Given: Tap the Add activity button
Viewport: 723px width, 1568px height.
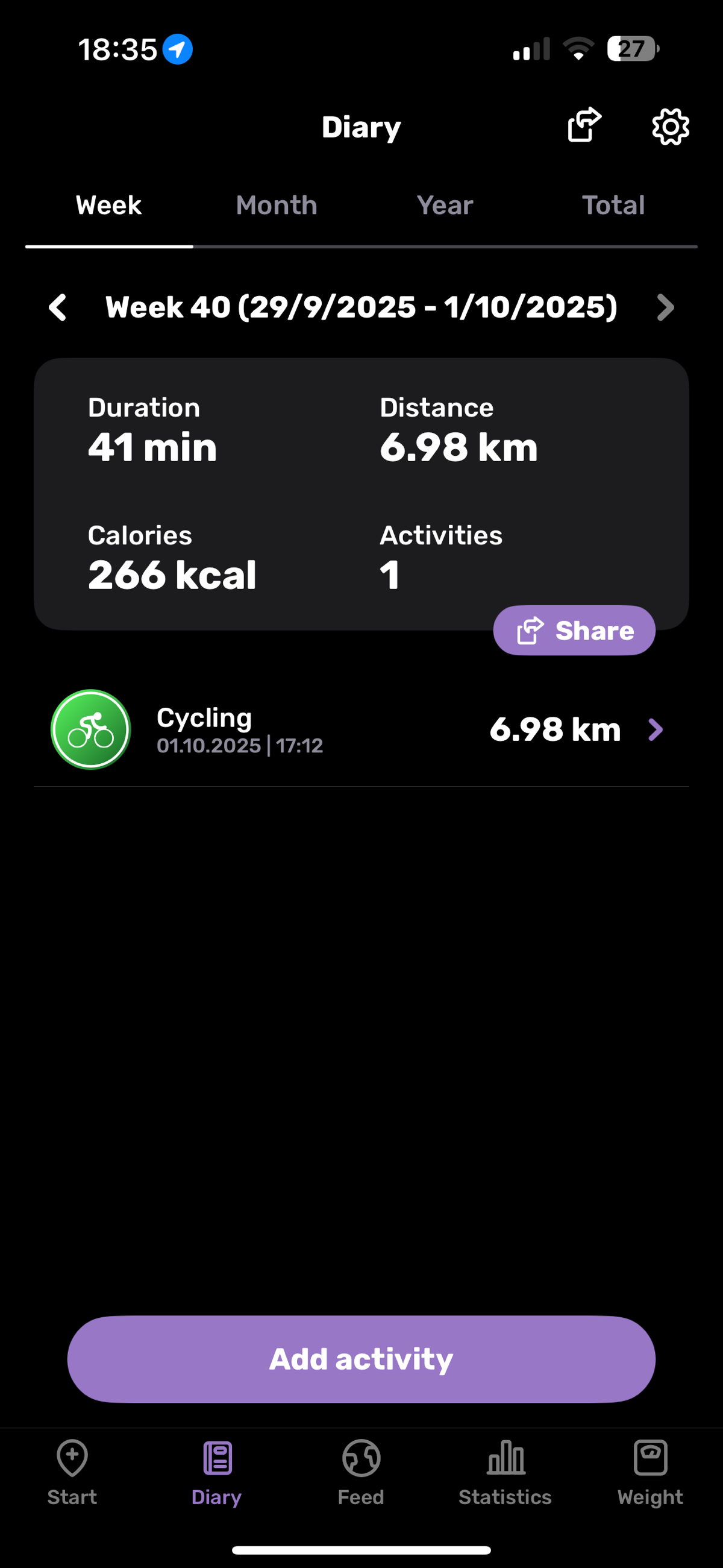Looking at the screenshot, I should click(361, 1359).
